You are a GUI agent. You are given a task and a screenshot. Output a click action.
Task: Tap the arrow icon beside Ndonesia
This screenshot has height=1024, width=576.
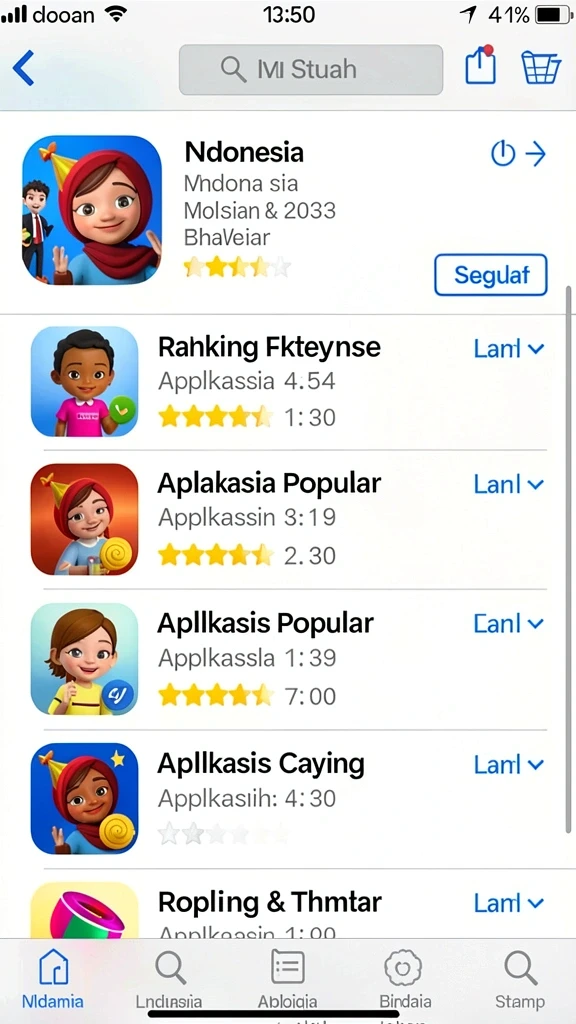coord(536,155)
